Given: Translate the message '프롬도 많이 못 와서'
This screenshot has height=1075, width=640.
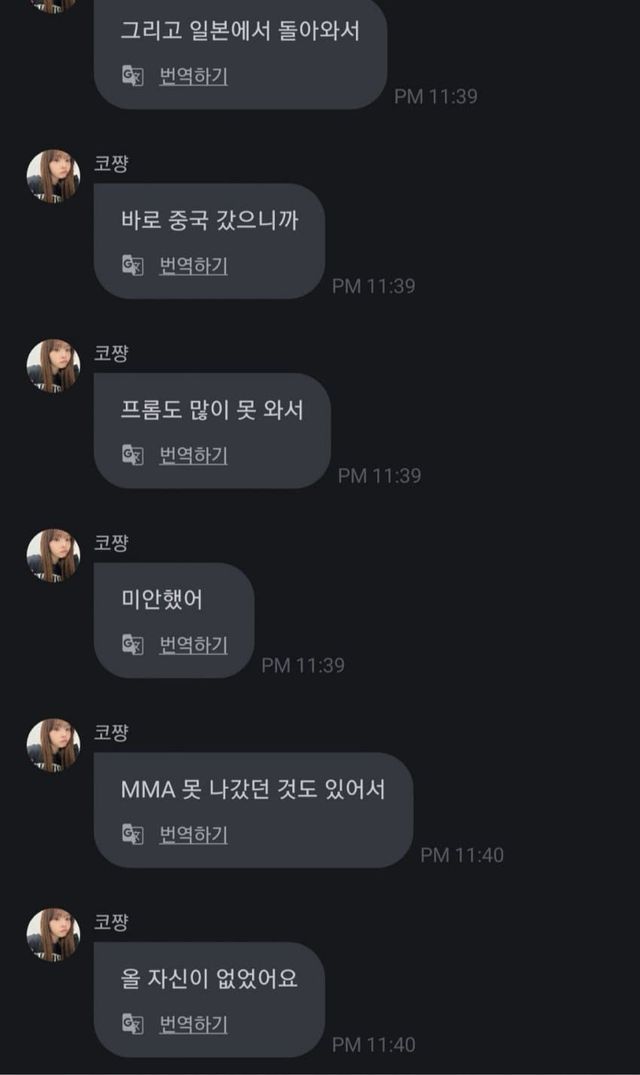Looking at the screenshot, I should [x=192, y=455].
